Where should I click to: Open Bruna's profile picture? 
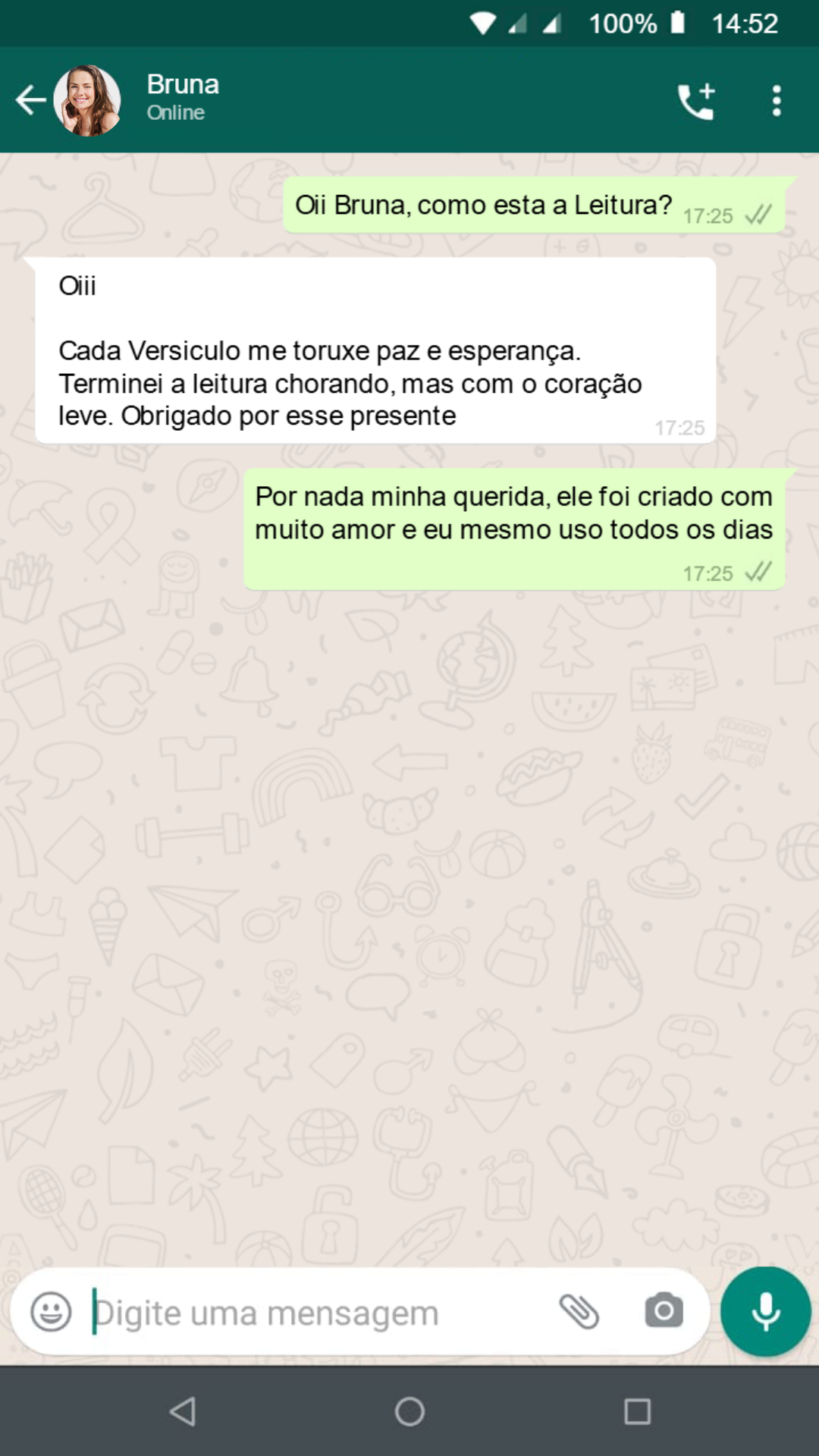pyautogui.click(x=87, y=100)
